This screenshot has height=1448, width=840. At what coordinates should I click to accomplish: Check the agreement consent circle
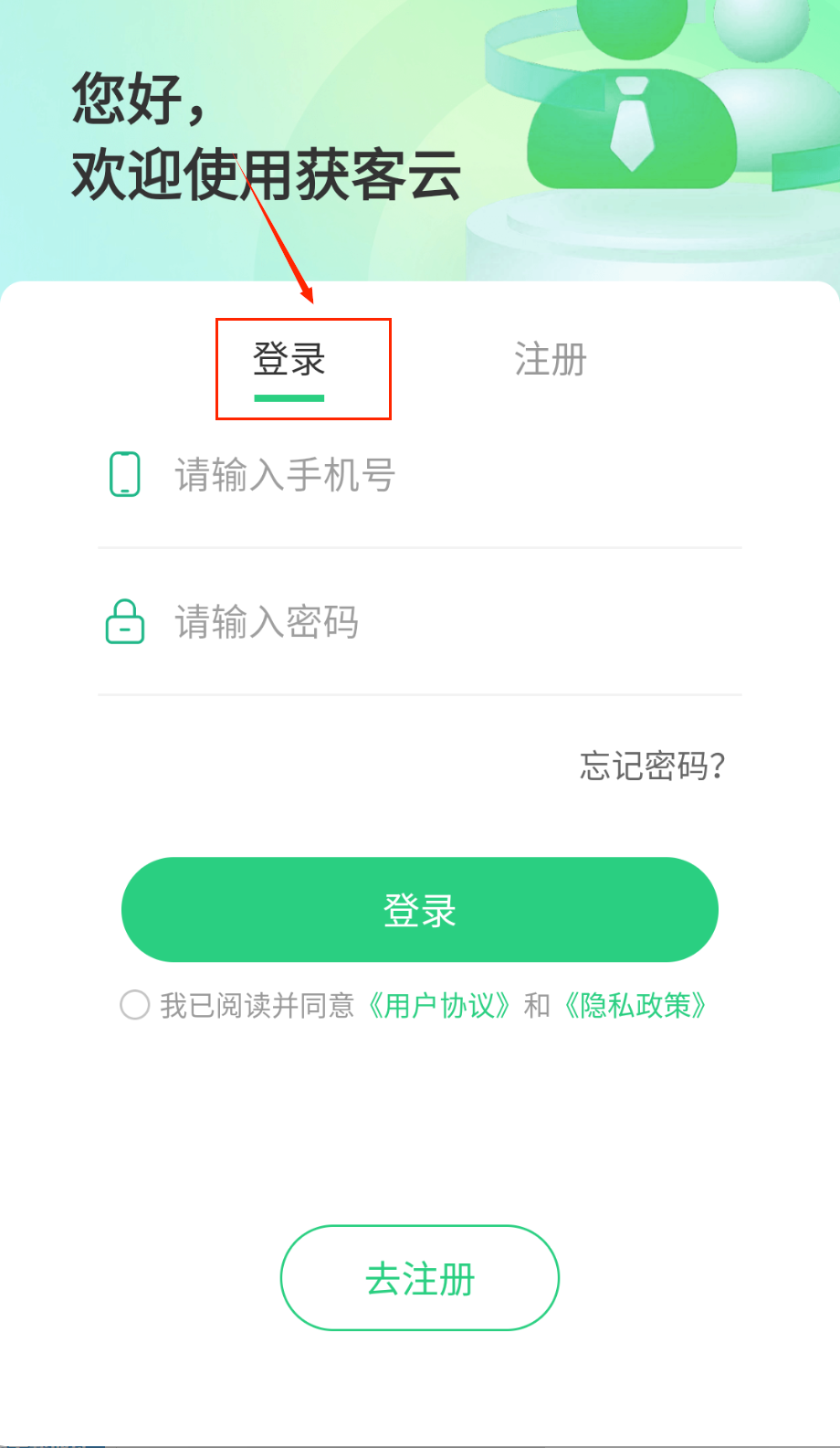coord(135,1005)
